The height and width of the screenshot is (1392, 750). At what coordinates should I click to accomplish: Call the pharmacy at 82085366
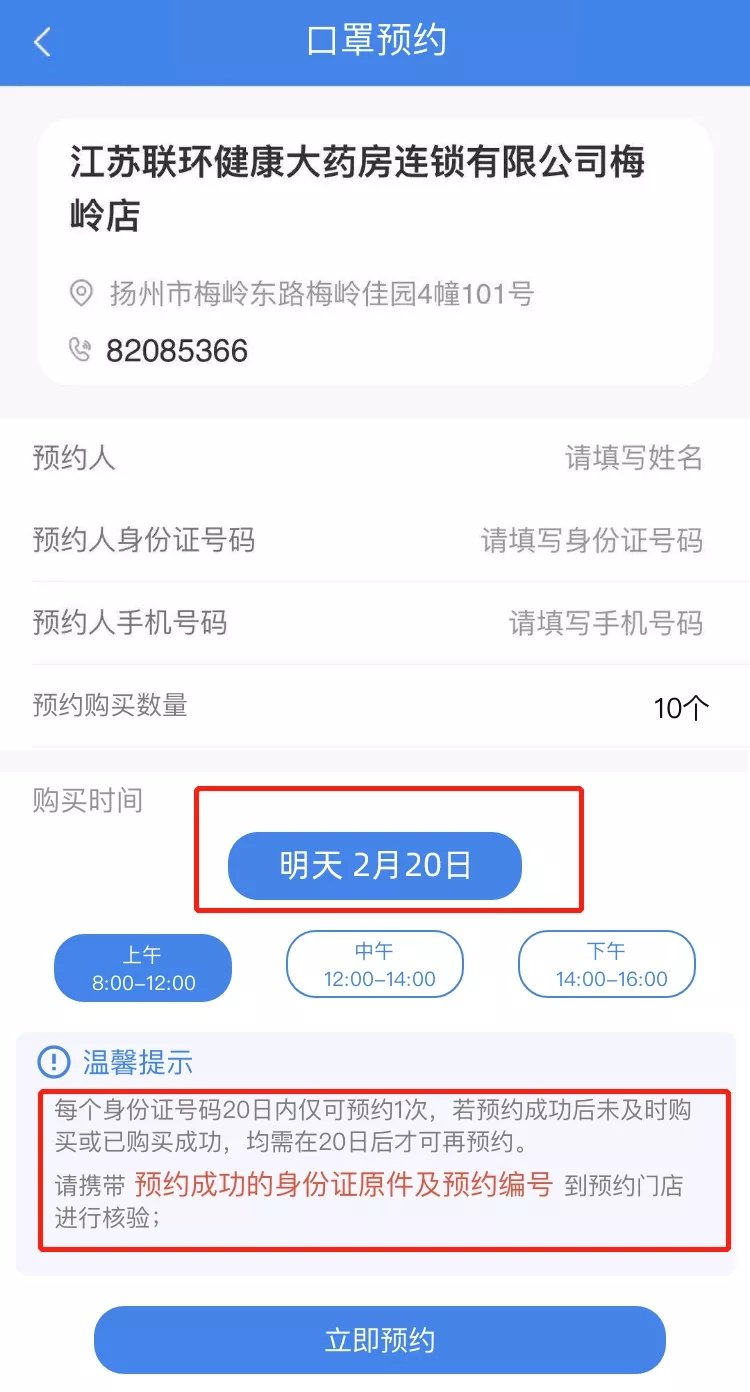pyautogui.click(x=176, y=351)
